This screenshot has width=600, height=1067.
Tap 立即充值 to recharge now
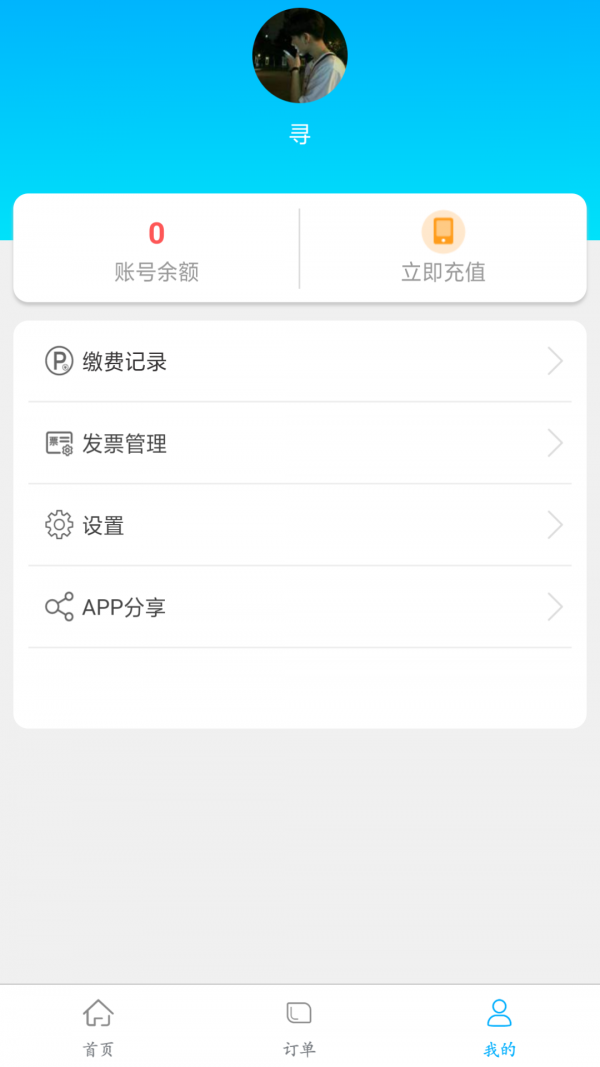[x=443, y=249]
